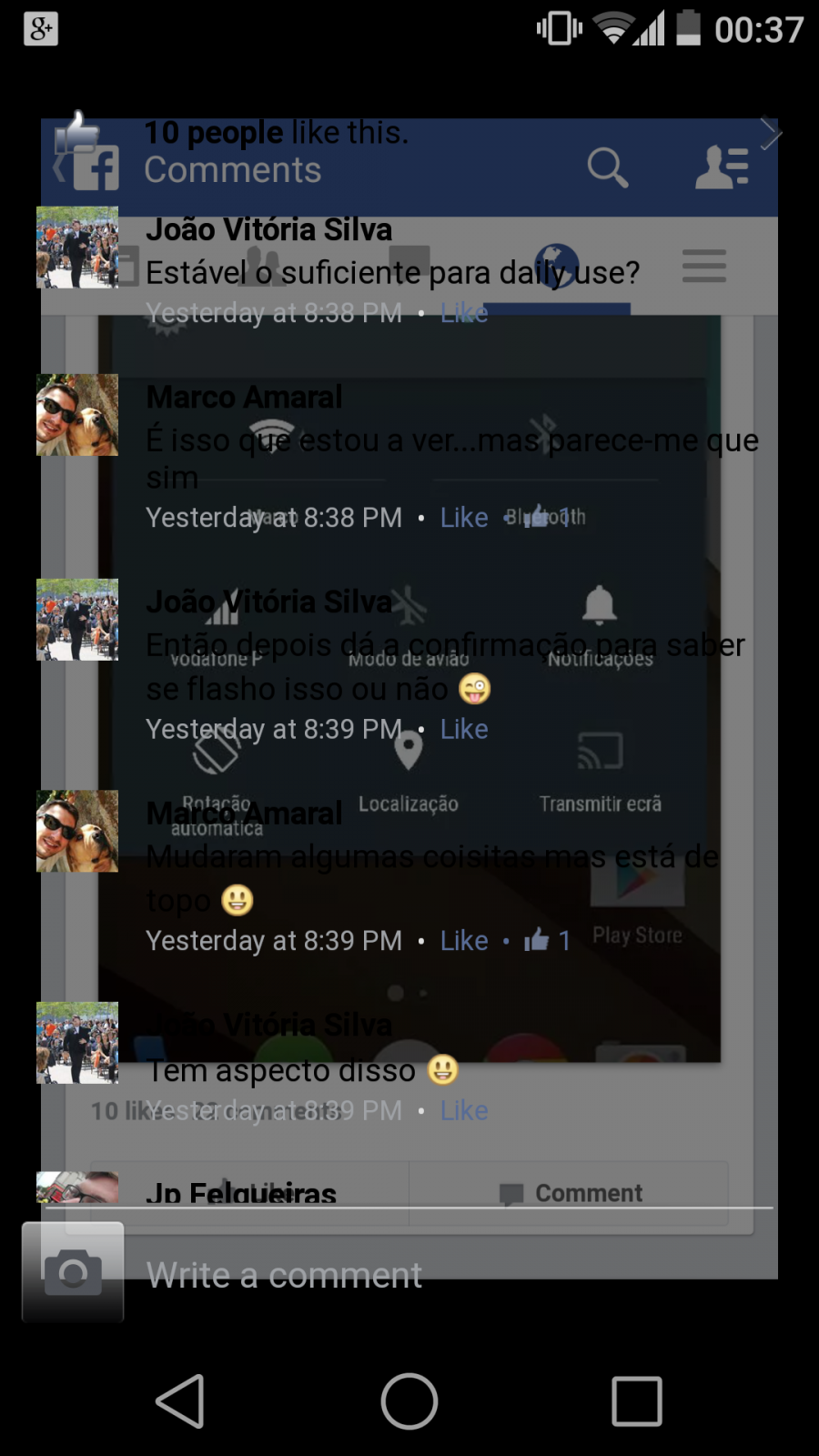Go back with the system back button
The image size is (819, 1456).
pyautogui.click(x=180, y=1401)
